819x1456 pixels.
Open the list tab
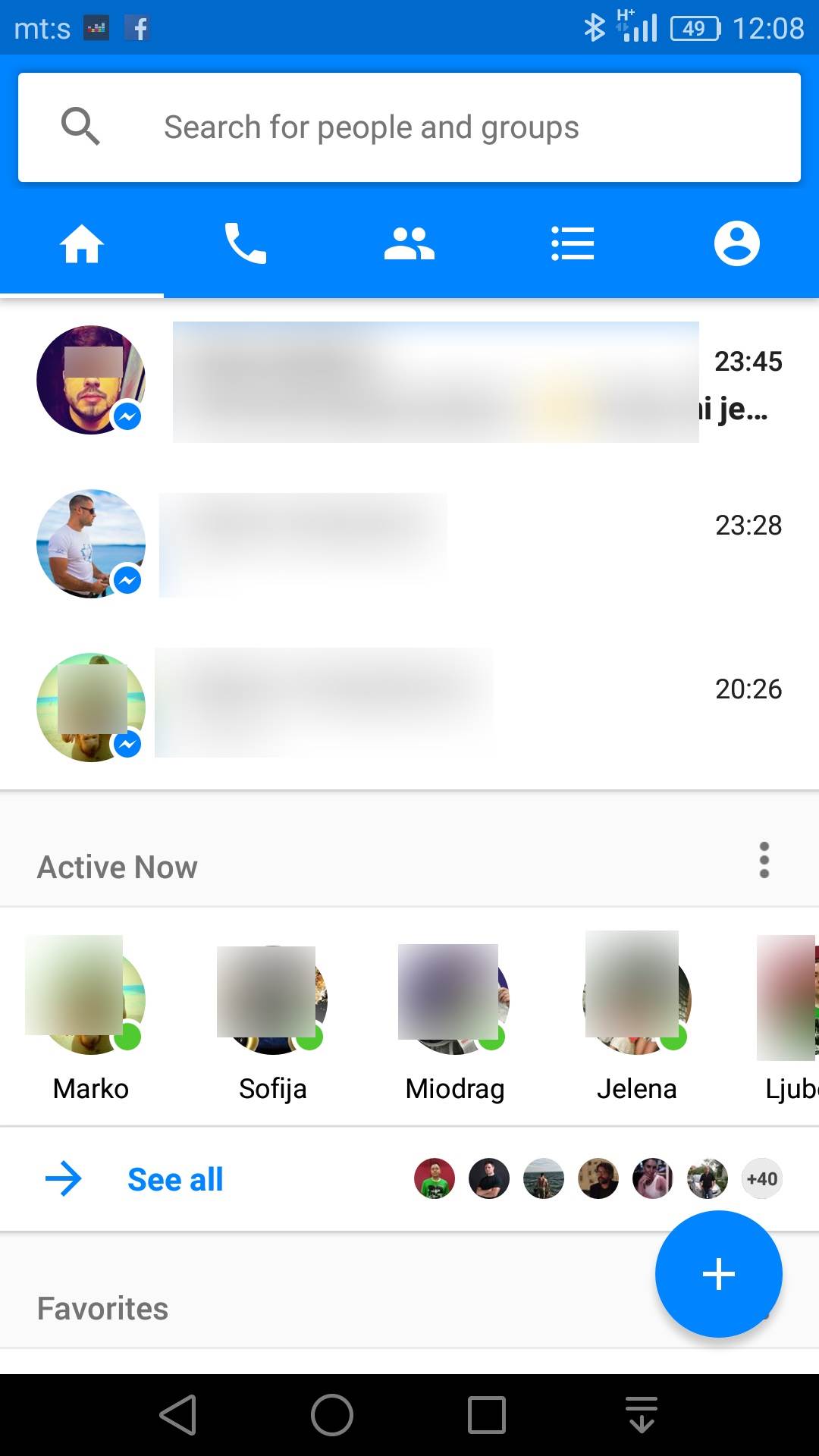pos(573,245)
